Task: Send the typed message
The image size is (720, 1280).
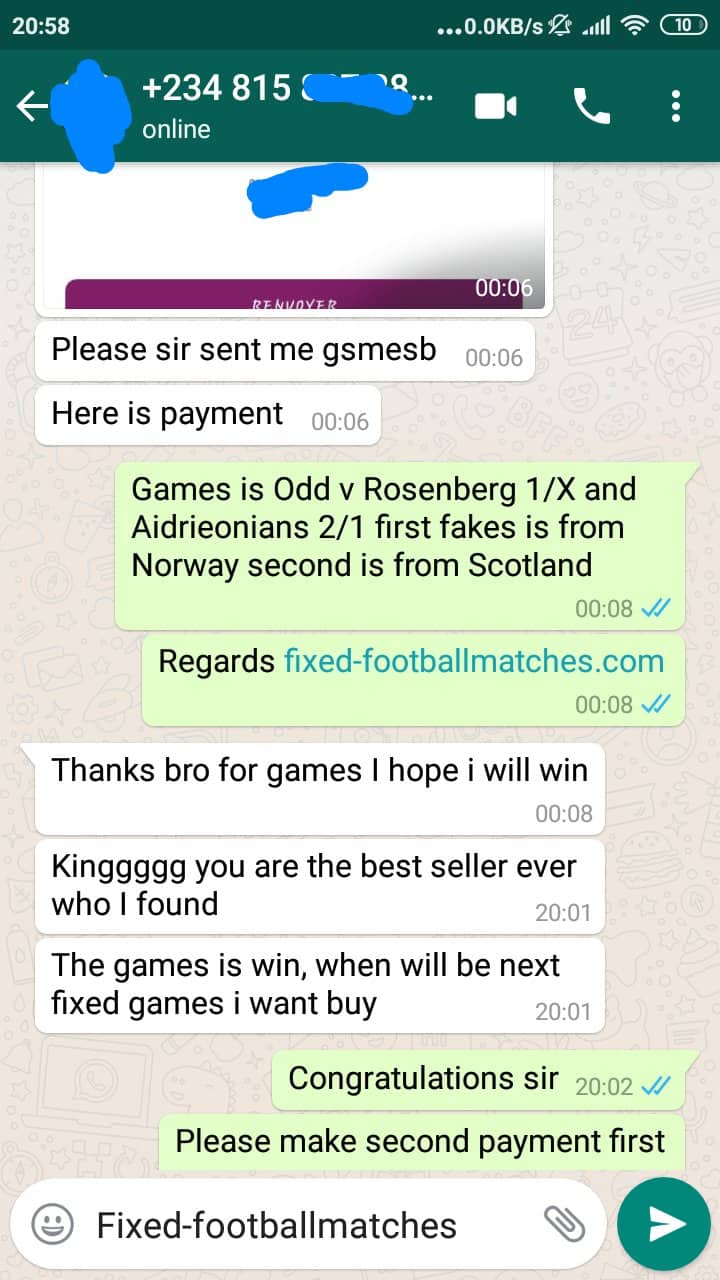Action: (664, 1224)
